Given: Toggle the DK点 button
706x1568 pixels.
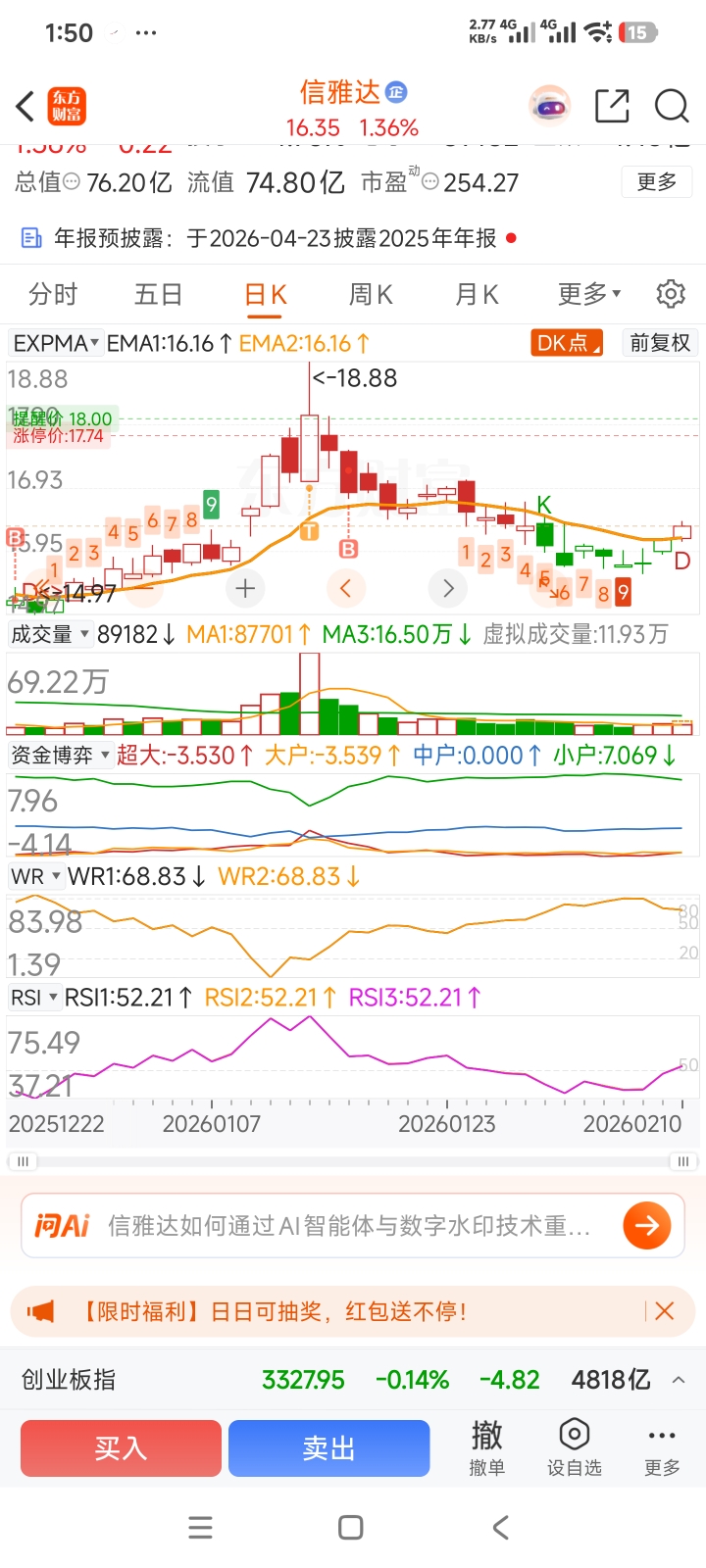Looking at the screenshot, I should (567, 343).
